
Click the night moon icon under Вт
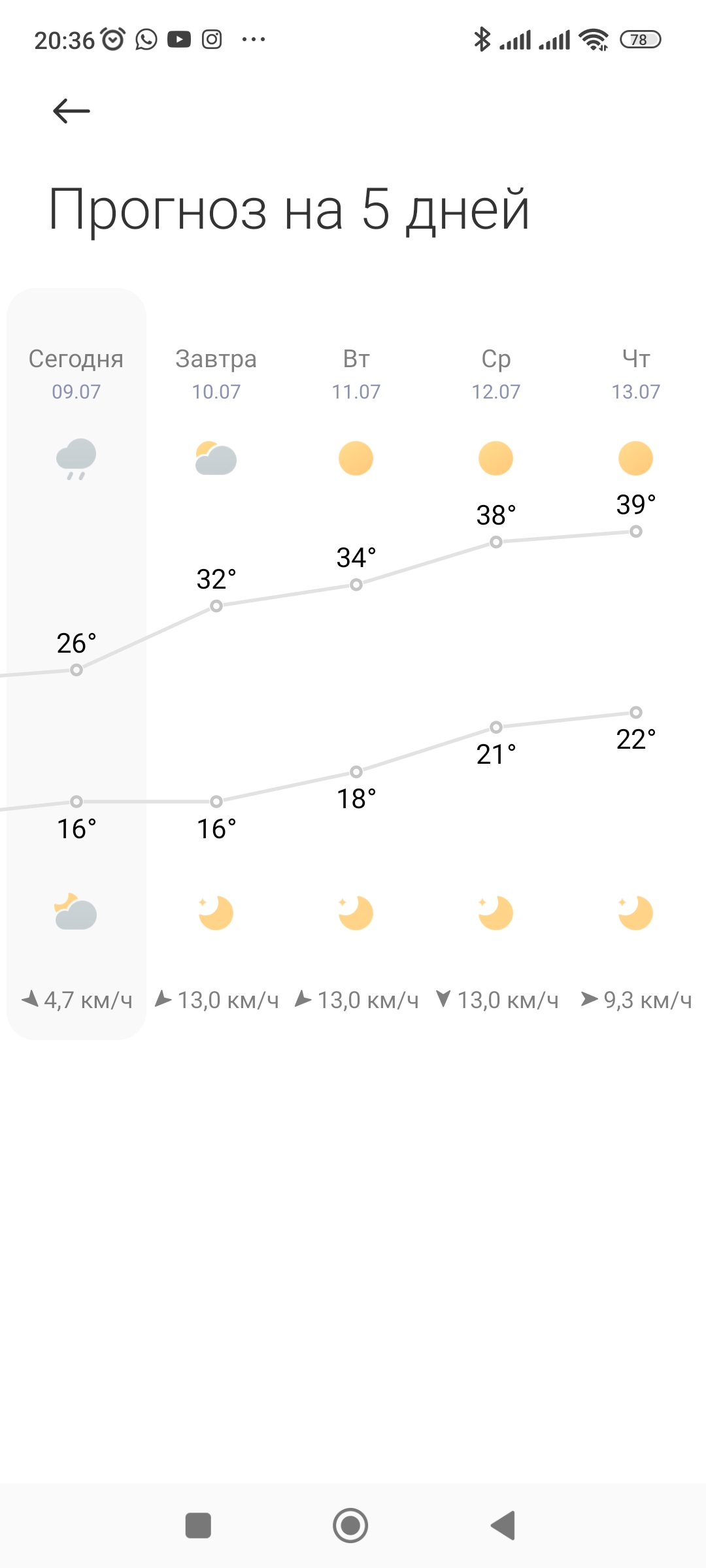[356, 913]
